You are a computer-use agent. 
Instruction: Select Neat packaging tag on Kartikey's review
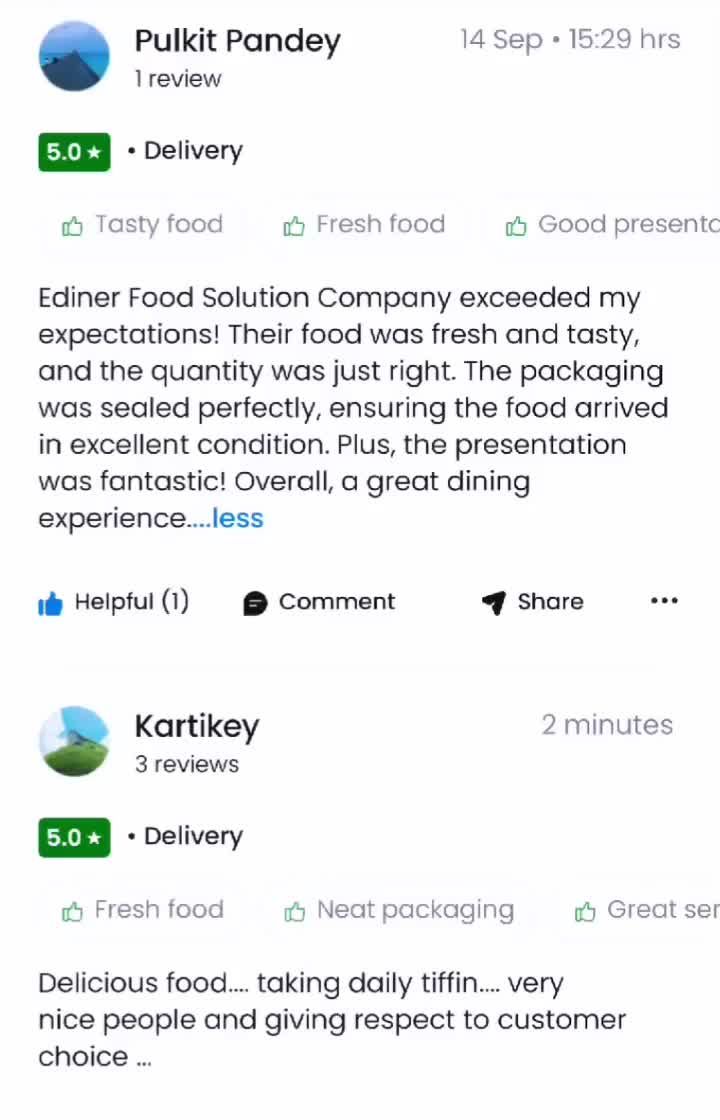(400, 910)
